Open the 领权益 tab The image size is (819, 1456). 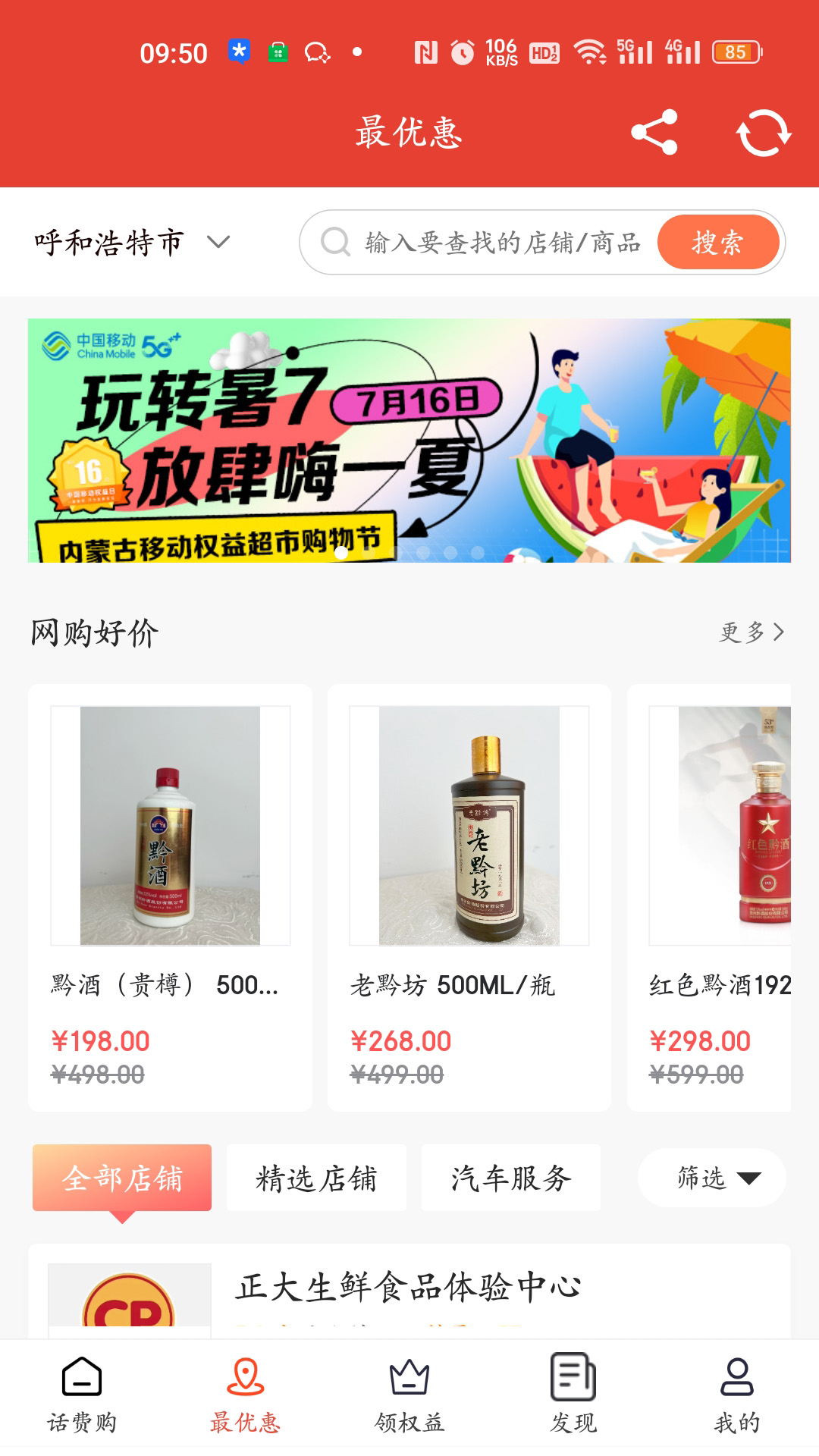409,1395
